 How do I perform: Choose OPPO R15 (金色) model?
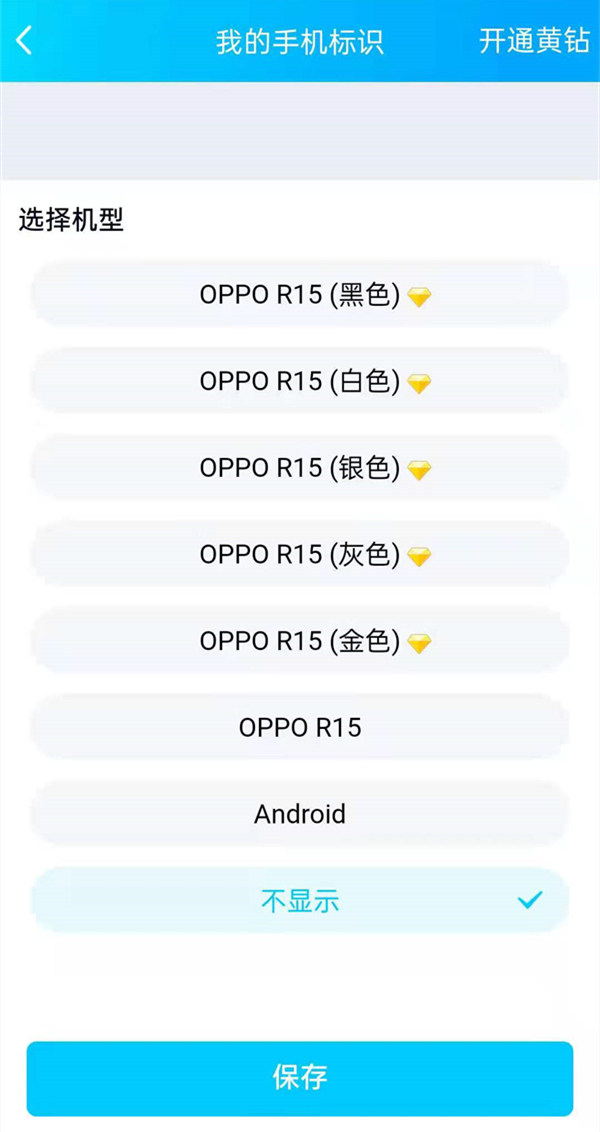[x=300, y=641]
